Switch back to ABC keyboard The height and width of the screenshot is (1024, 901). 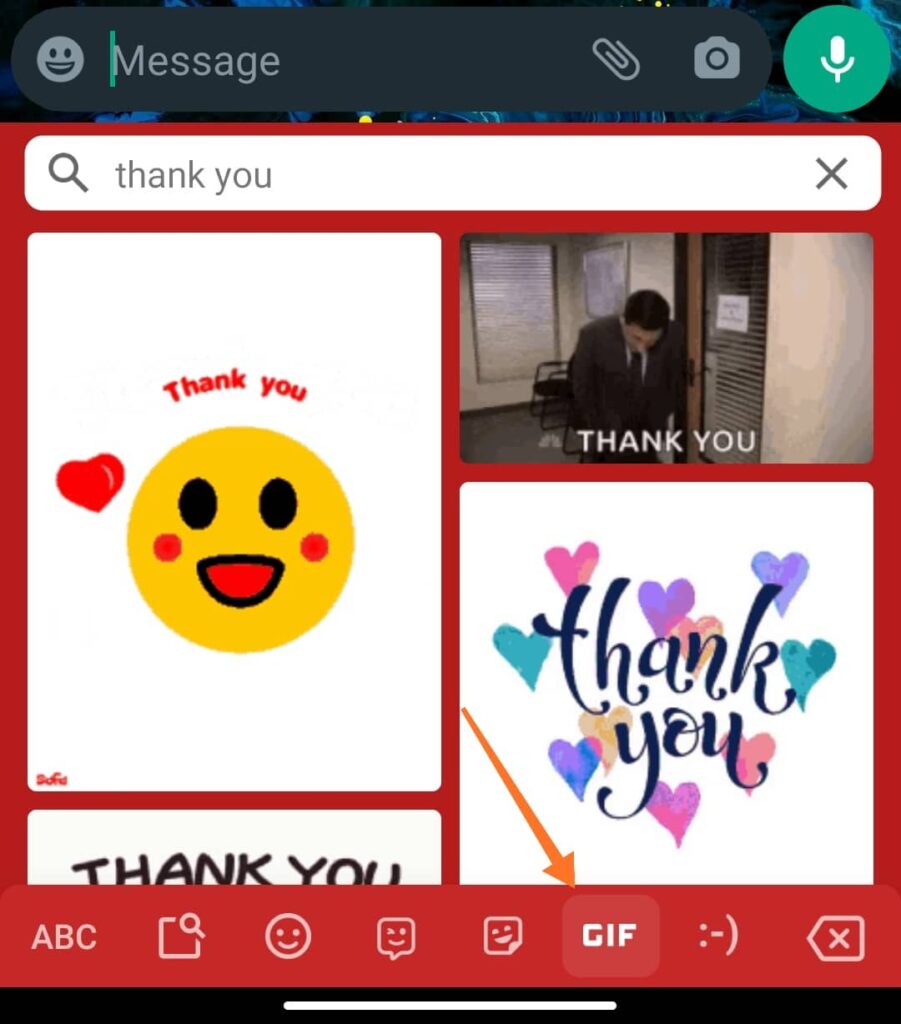(64, 937)
